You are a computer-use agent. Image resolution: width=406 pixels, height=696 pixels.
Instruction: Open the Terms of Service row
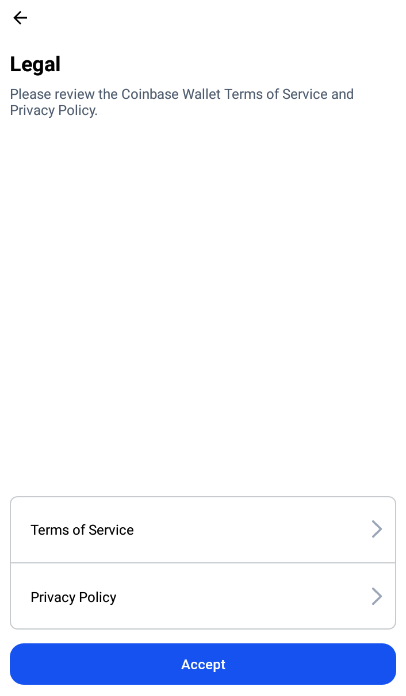(203, 530)
